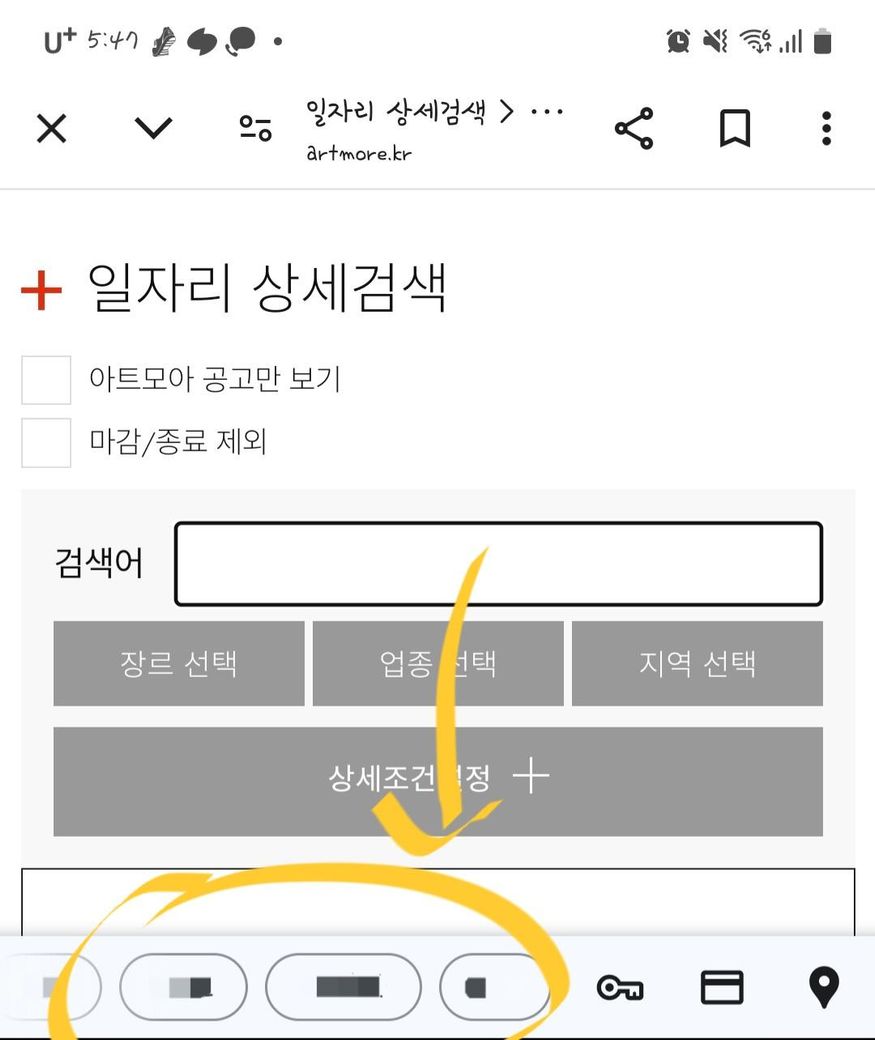875x1040 pixels.
Task: Open 지역 선택 options
Action: coord(697,664)
